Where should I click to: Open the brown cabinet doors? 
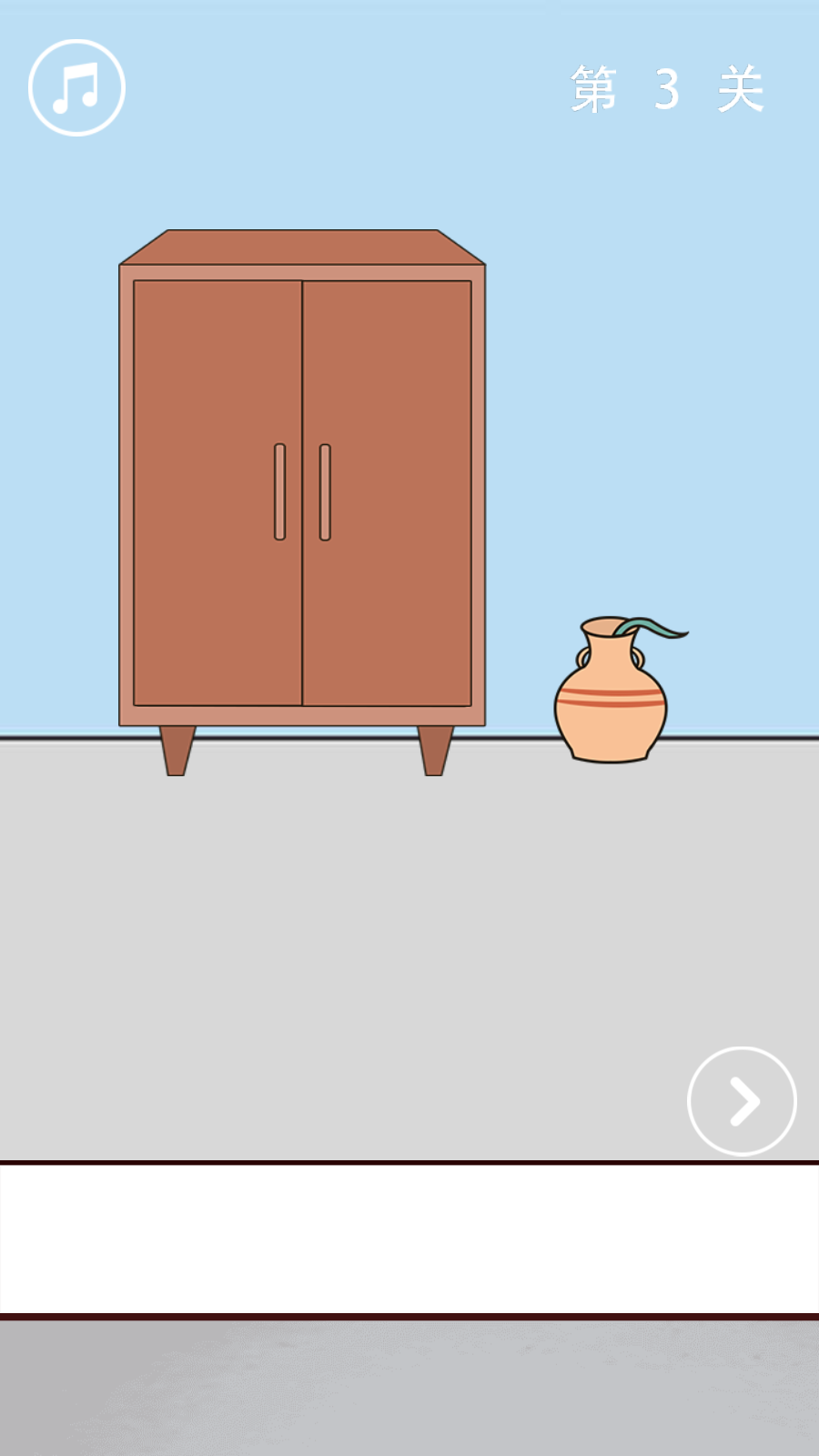coord(302,492)
